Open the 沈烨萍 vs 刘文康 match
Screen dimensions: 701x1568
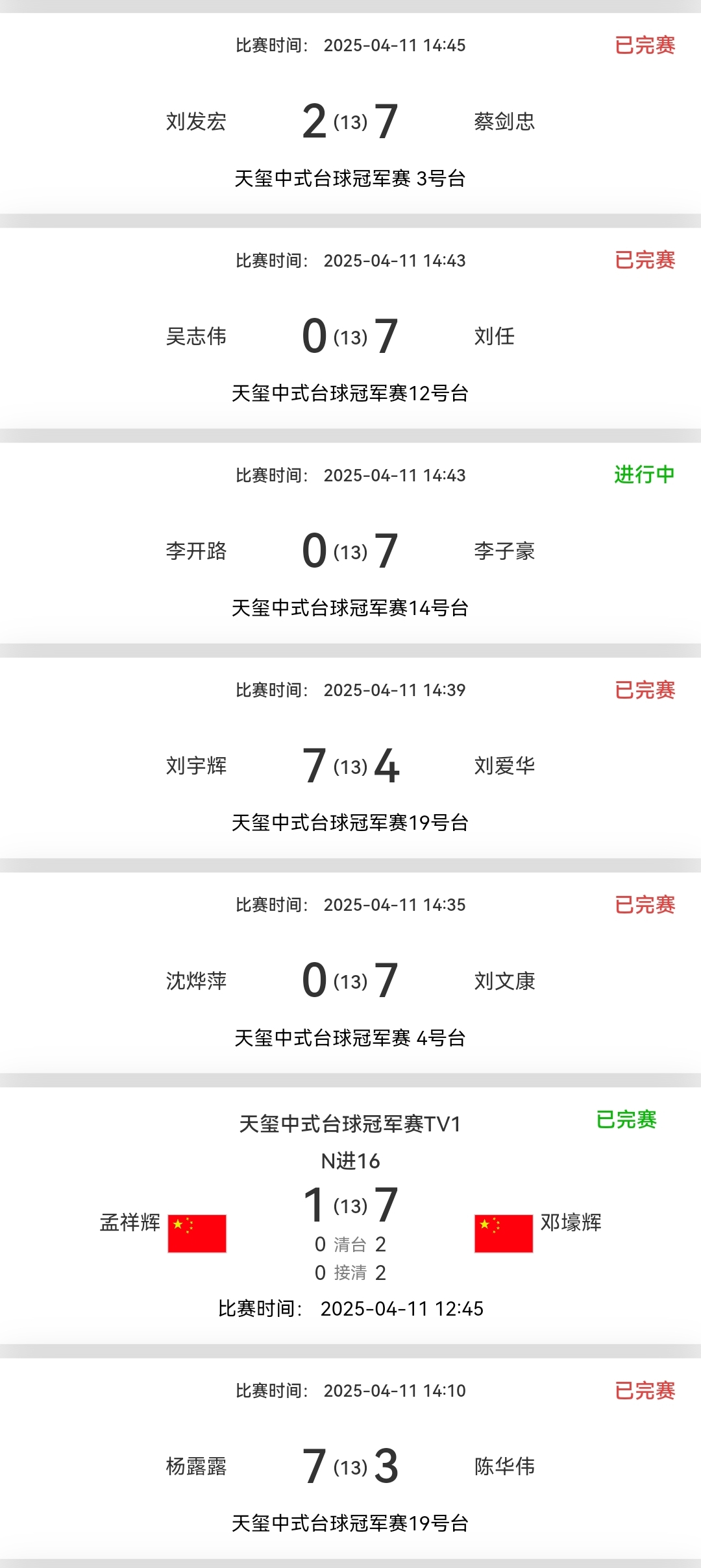(350, 980)
